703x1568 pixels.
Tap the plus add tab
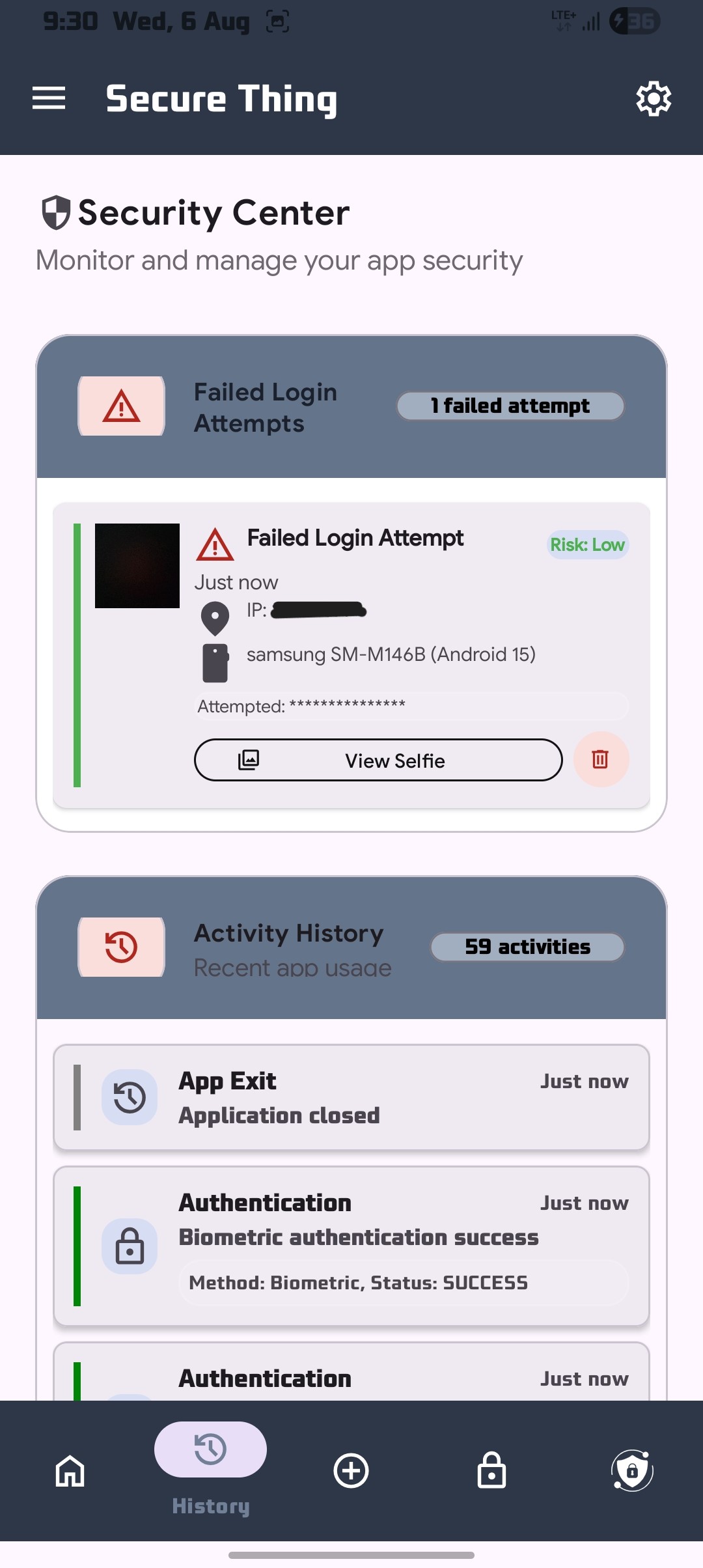[351, 1471]
